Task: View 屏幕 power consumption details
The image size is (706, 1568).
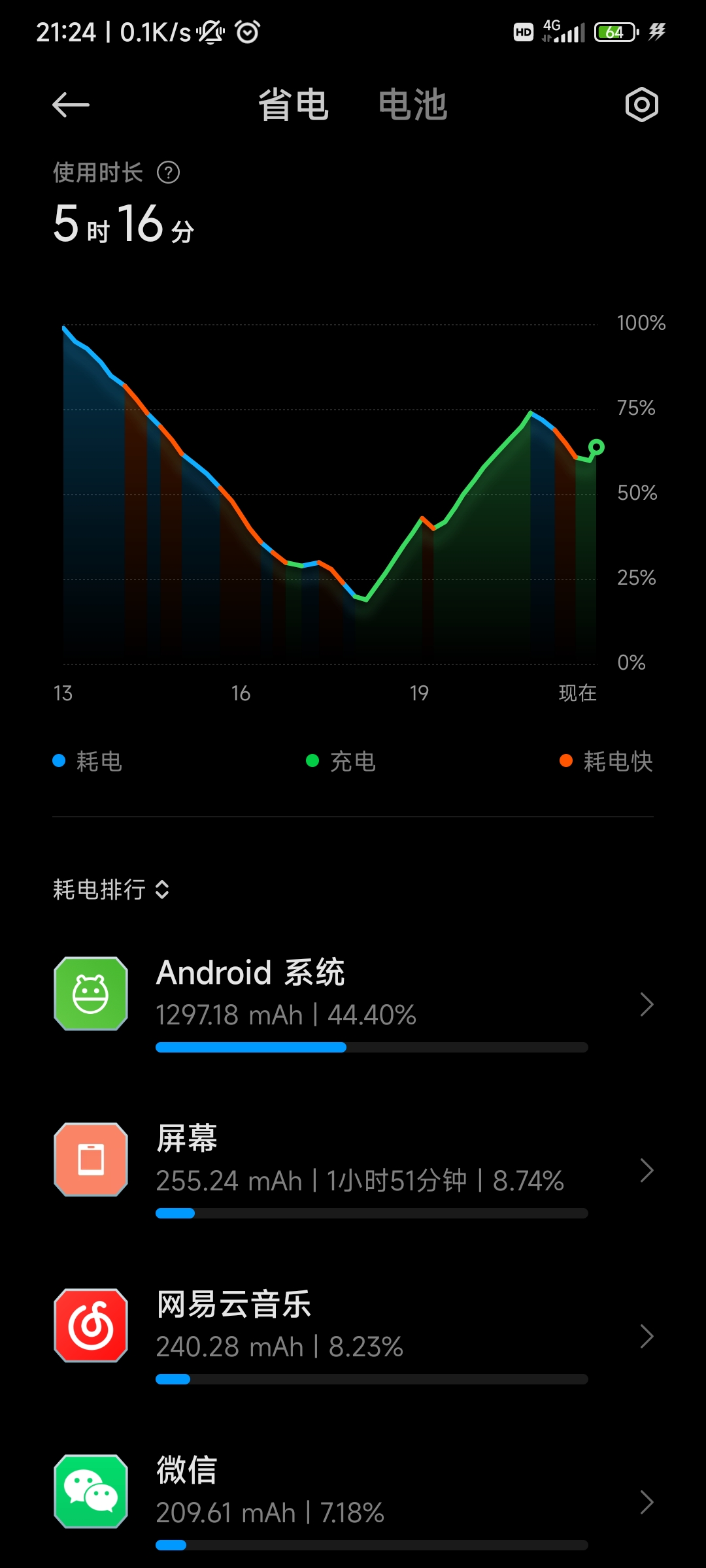Action: [353, 1170]
